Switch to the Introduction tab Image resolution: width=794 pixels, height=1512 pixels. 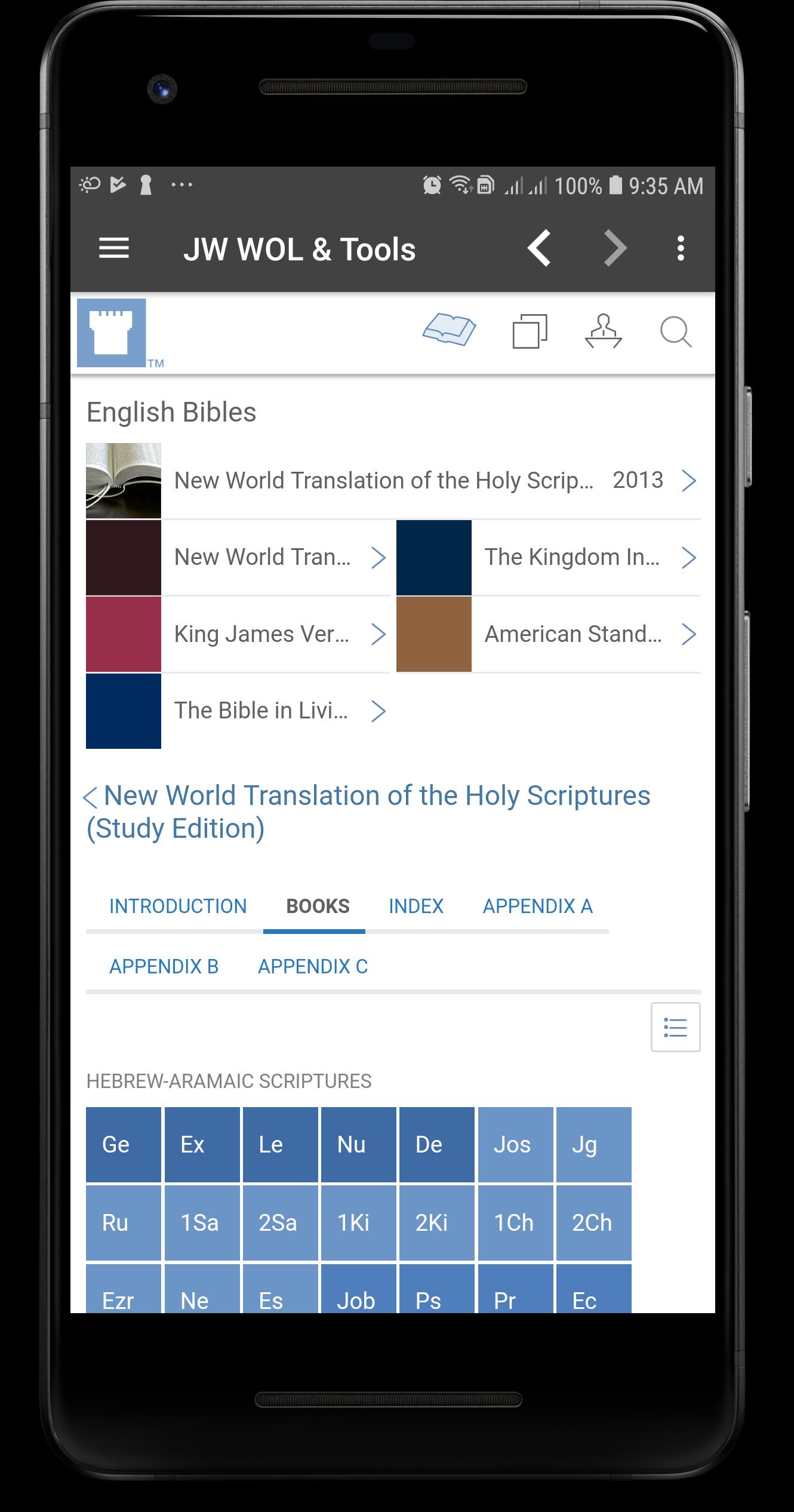(177, 906)
